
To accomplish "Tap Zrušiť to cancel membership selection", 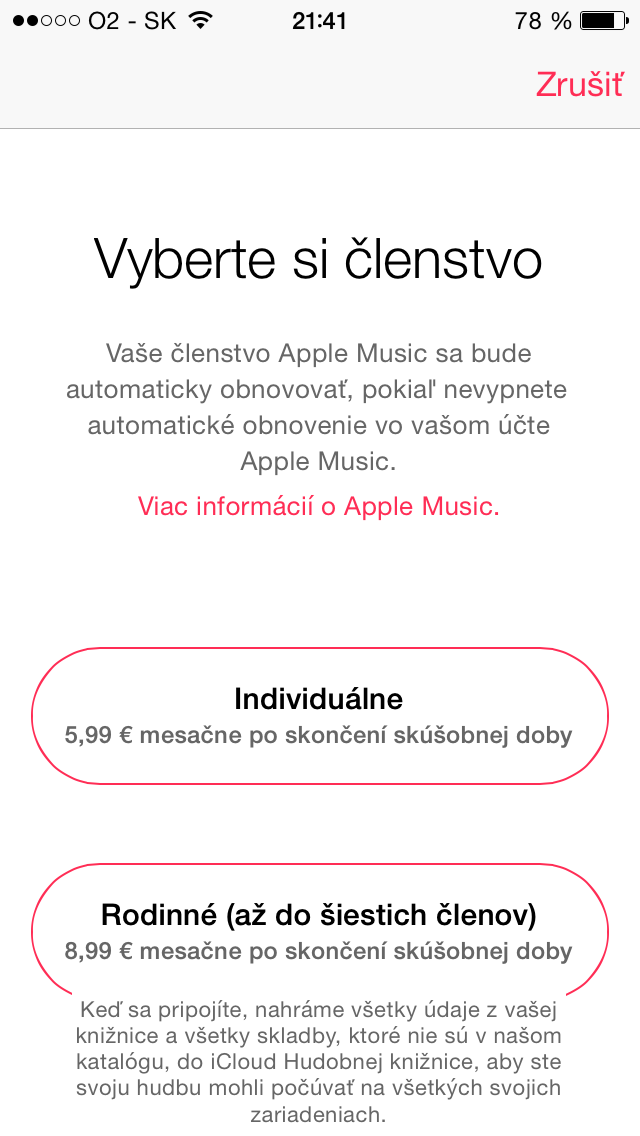I will pyautogui.click(x=579, y=84).
